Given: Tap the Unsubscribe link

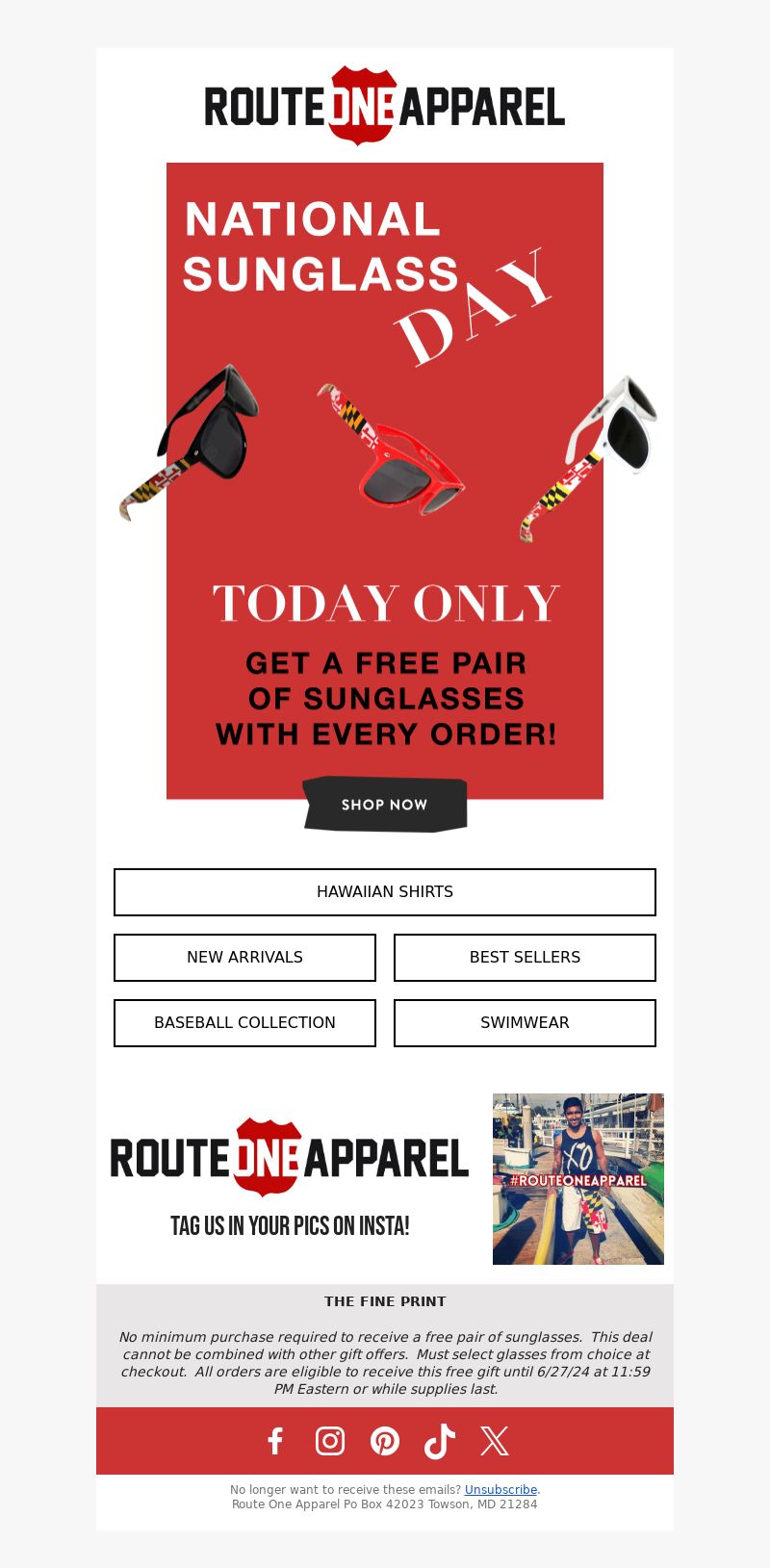Looking at the screenshot, I should coord(500,1490).
